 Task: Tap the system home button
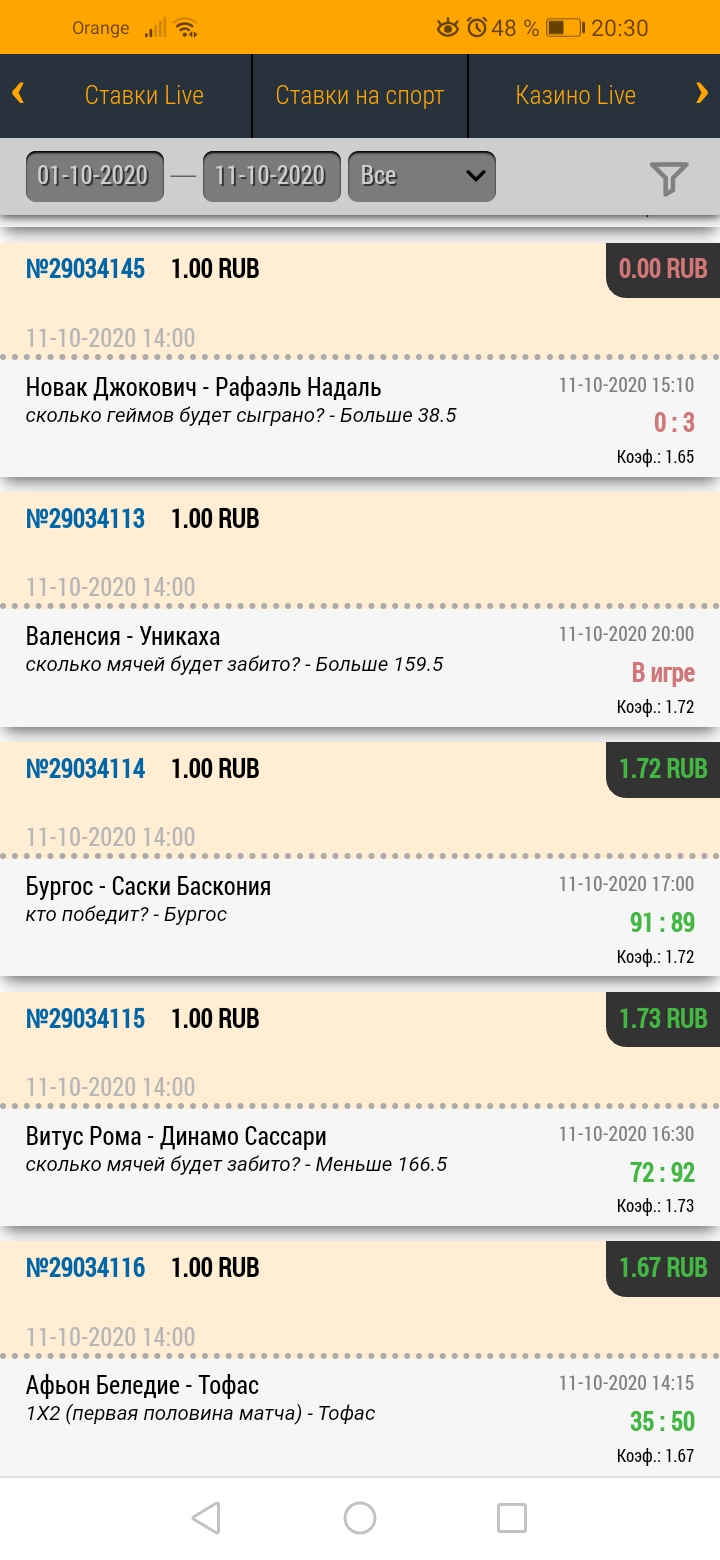coord(360,1518)
